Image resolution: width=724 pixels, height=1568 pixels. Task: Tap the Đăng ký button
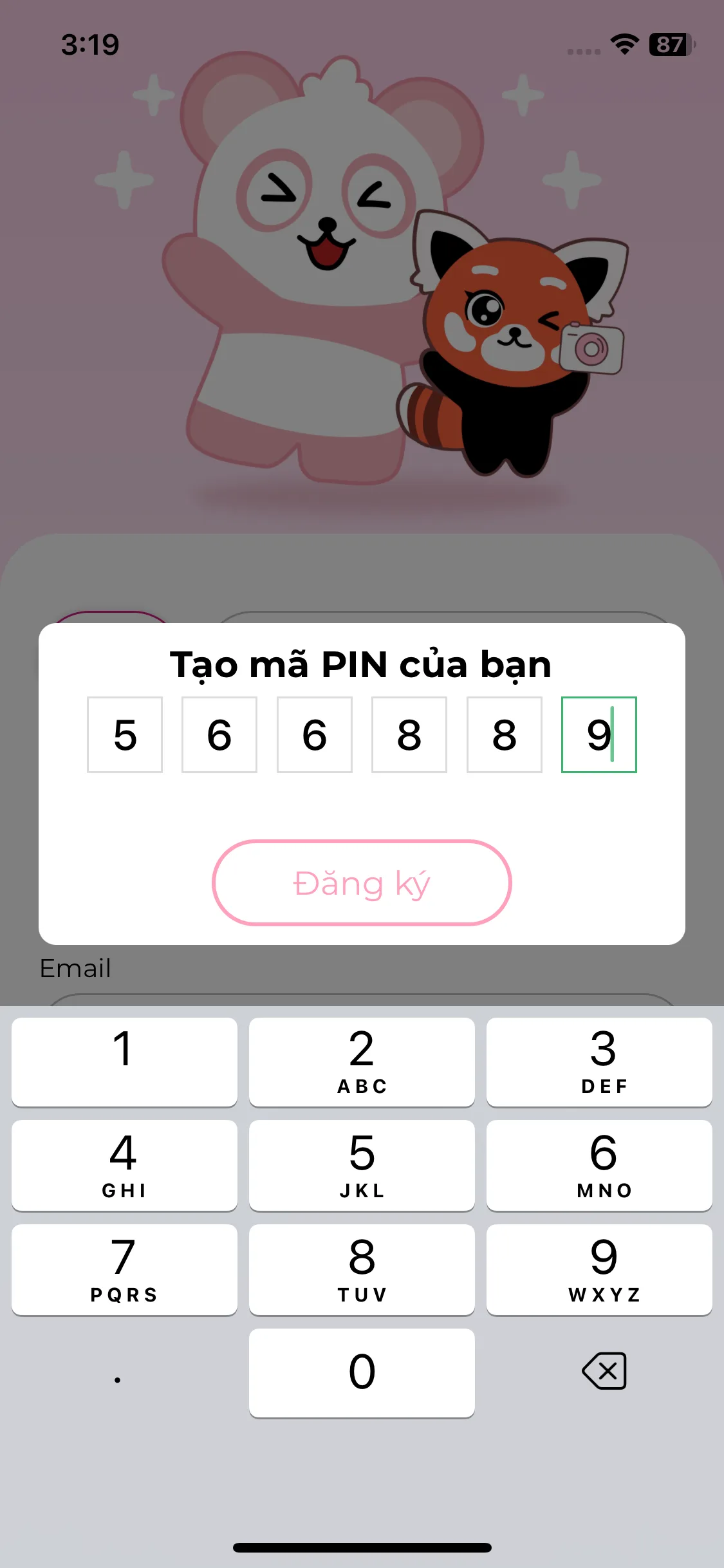(x=362, y=882)
